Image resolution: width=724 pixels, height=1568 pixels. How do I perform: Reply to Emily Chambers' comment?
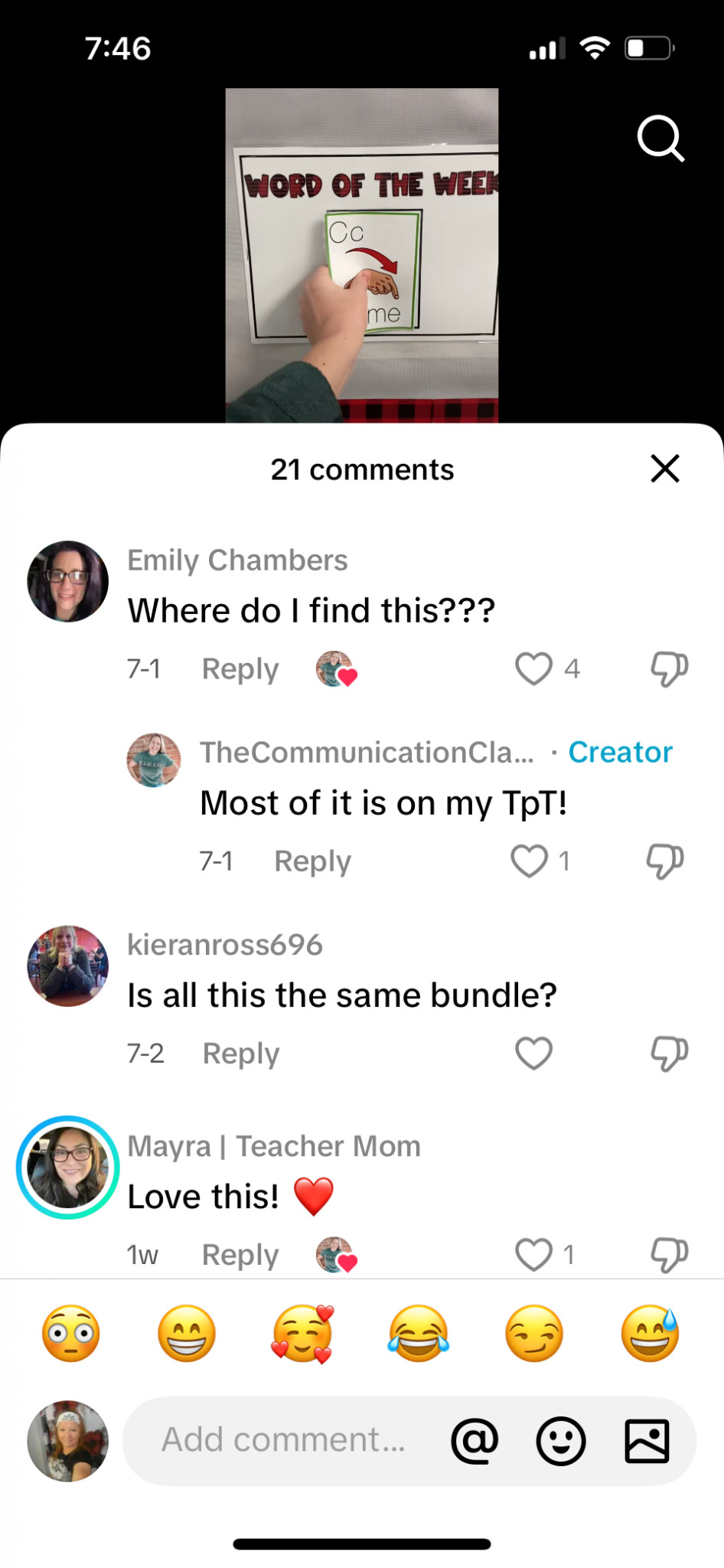tap(240, 668)
